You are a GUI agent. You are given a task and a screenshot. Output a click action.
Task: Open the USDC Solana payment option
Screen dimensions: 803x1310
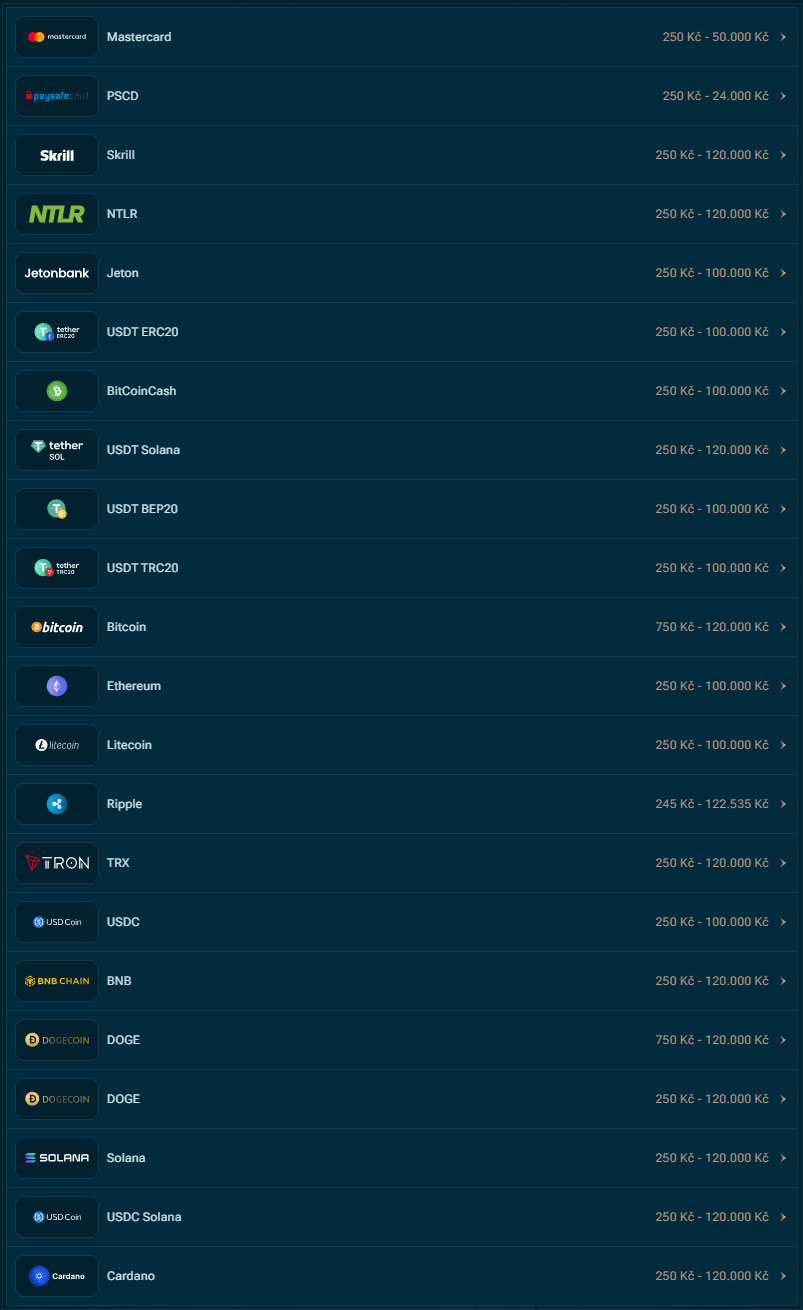coord(400,1216)
